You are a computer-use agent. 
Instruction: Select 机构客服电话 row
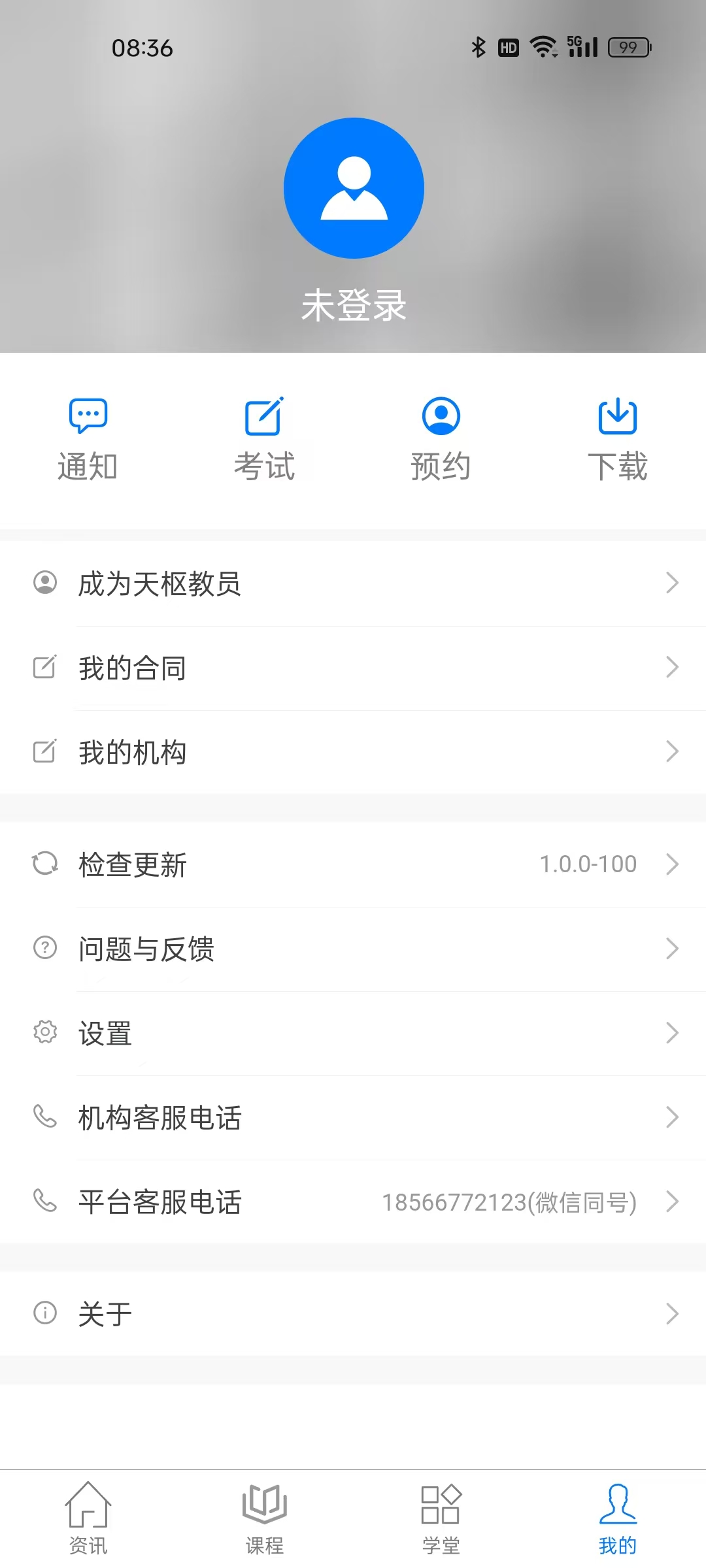pos(353,1117)
